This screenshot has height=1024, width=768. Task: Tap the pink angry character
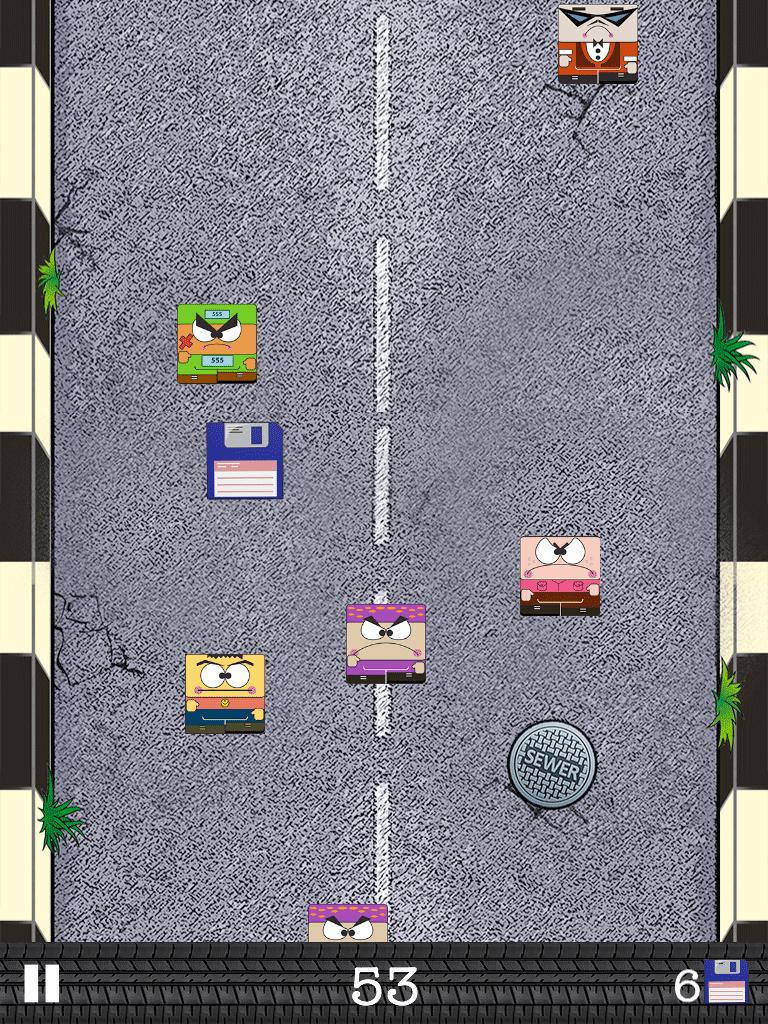pyautogui.click(x=560, y=575)
